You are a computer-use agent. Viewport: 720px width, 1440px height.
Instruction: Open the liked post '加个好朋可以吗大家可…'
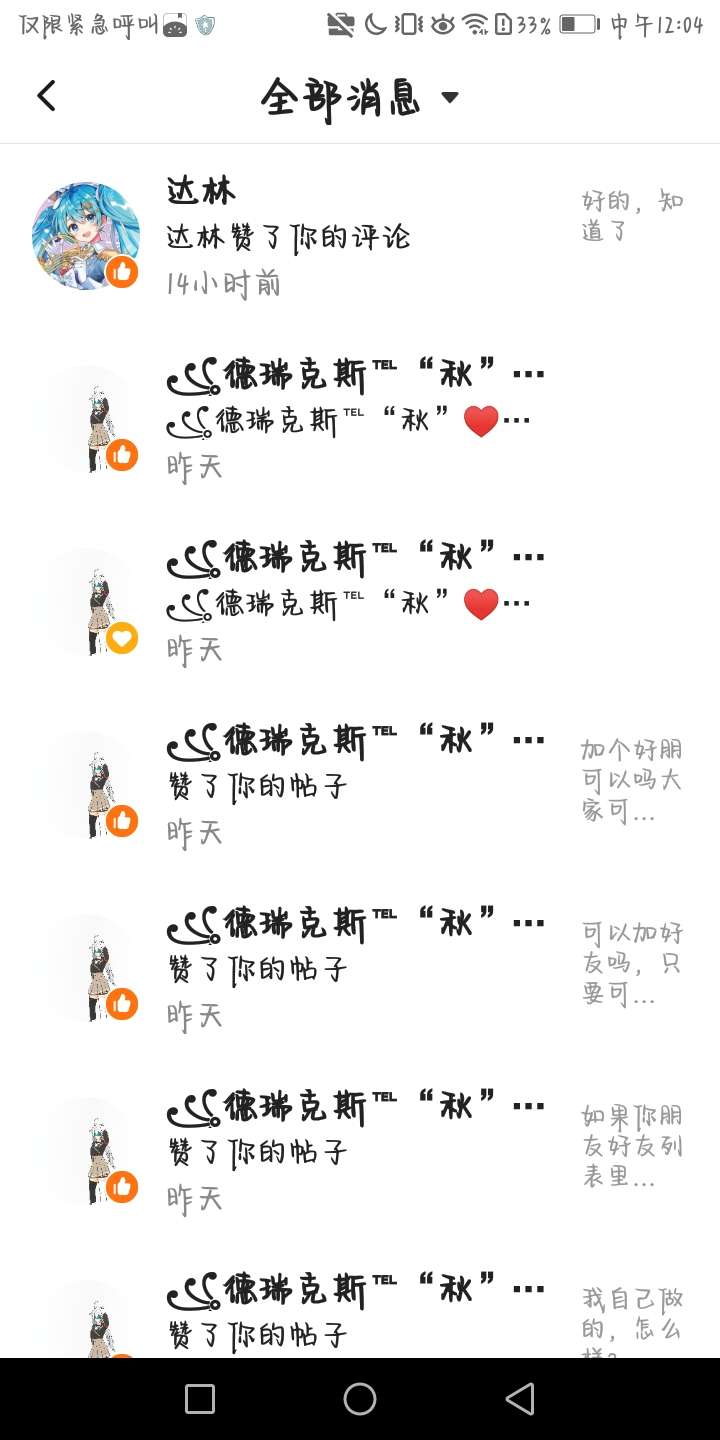[x=631, y=780]
